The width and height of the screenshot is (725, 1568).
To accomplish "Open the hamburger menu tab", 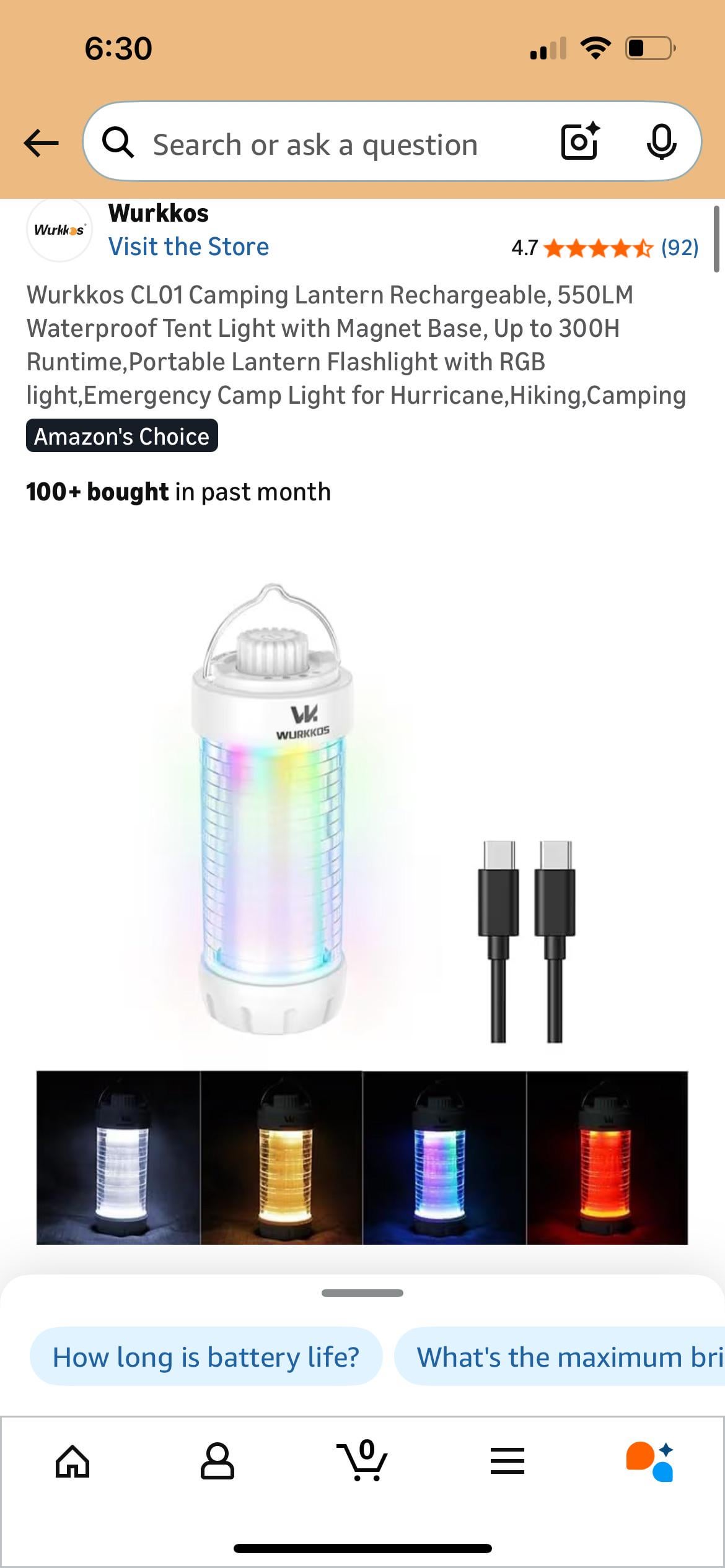I will coord(507,1462).
